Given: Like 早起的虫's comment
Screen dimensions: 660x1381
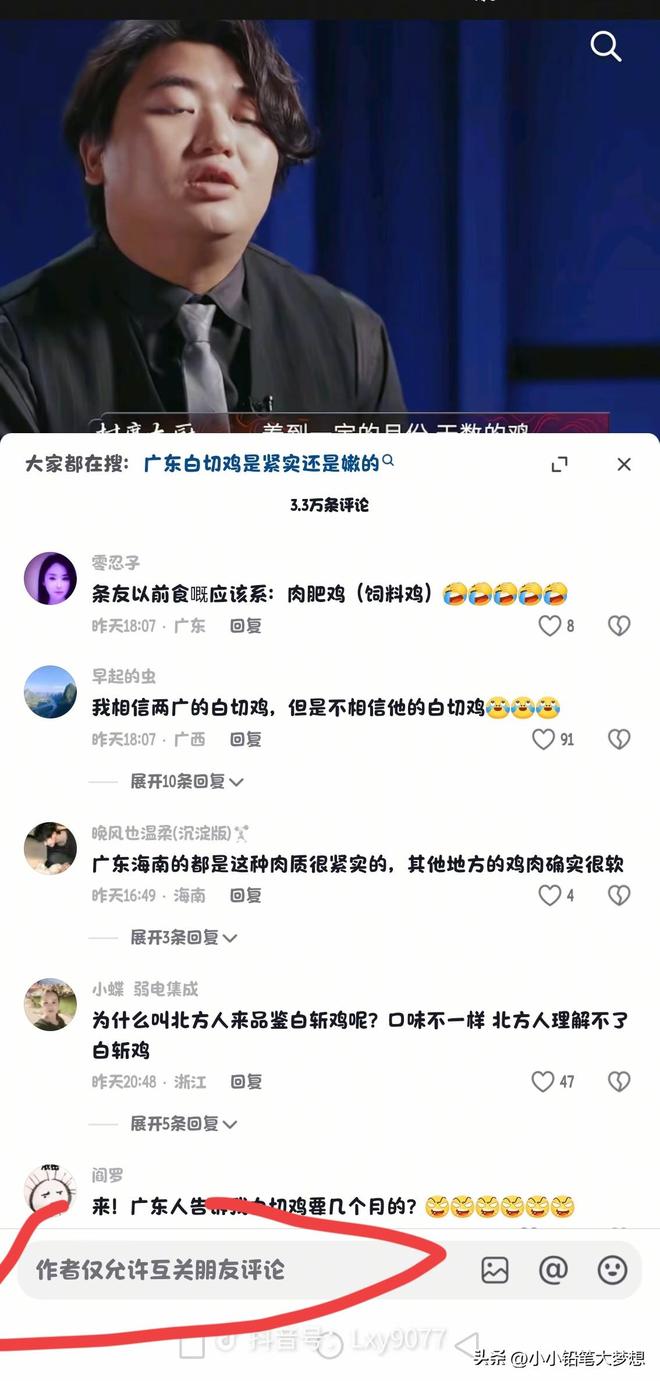Looking at the screenshot, I should [x=544, y=739].
